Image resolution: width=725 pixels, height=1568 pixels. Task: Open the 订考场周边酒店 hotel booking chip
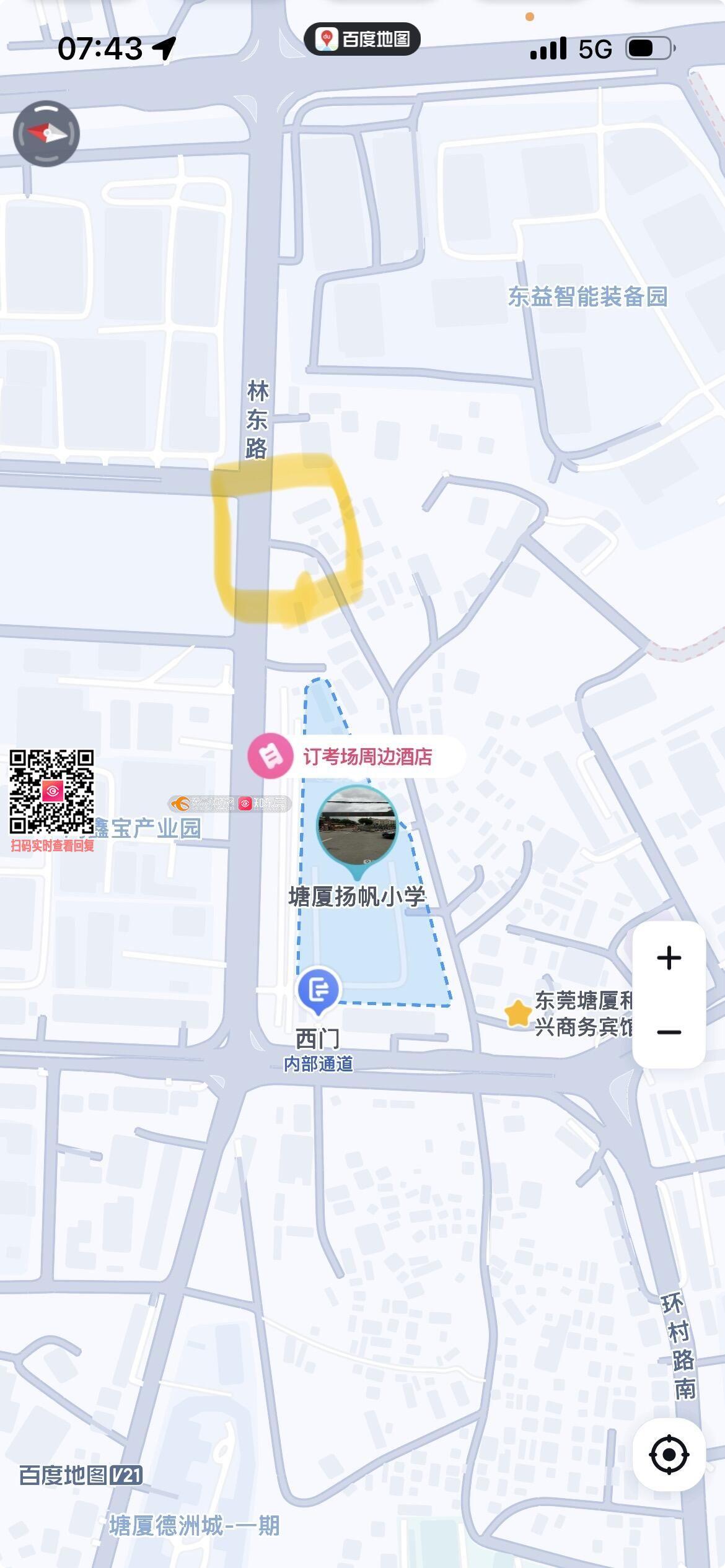pyautogui.click(x=356, y=756)
